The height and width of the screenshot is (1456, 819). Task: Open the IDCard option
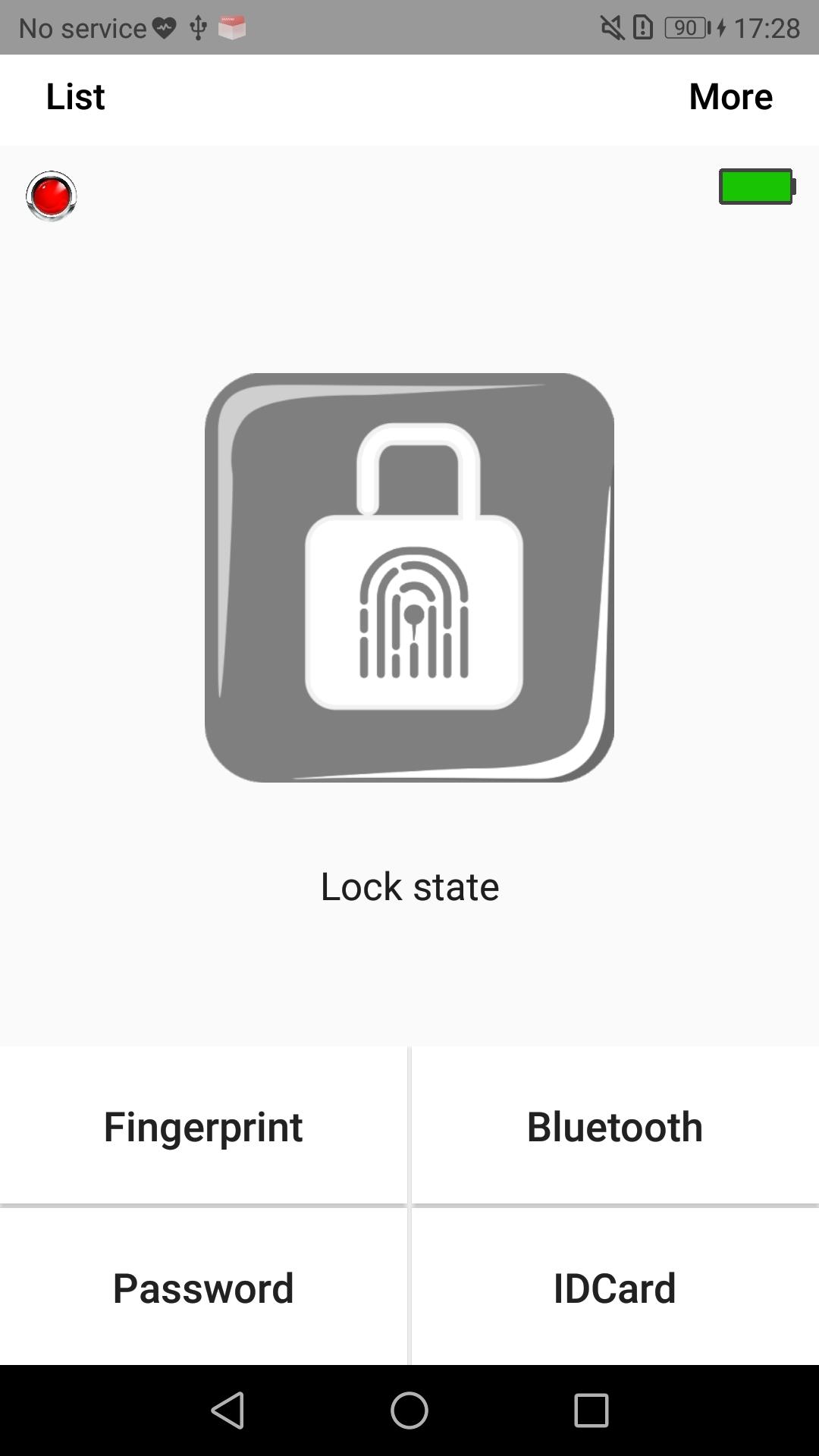pos(615,1288)
